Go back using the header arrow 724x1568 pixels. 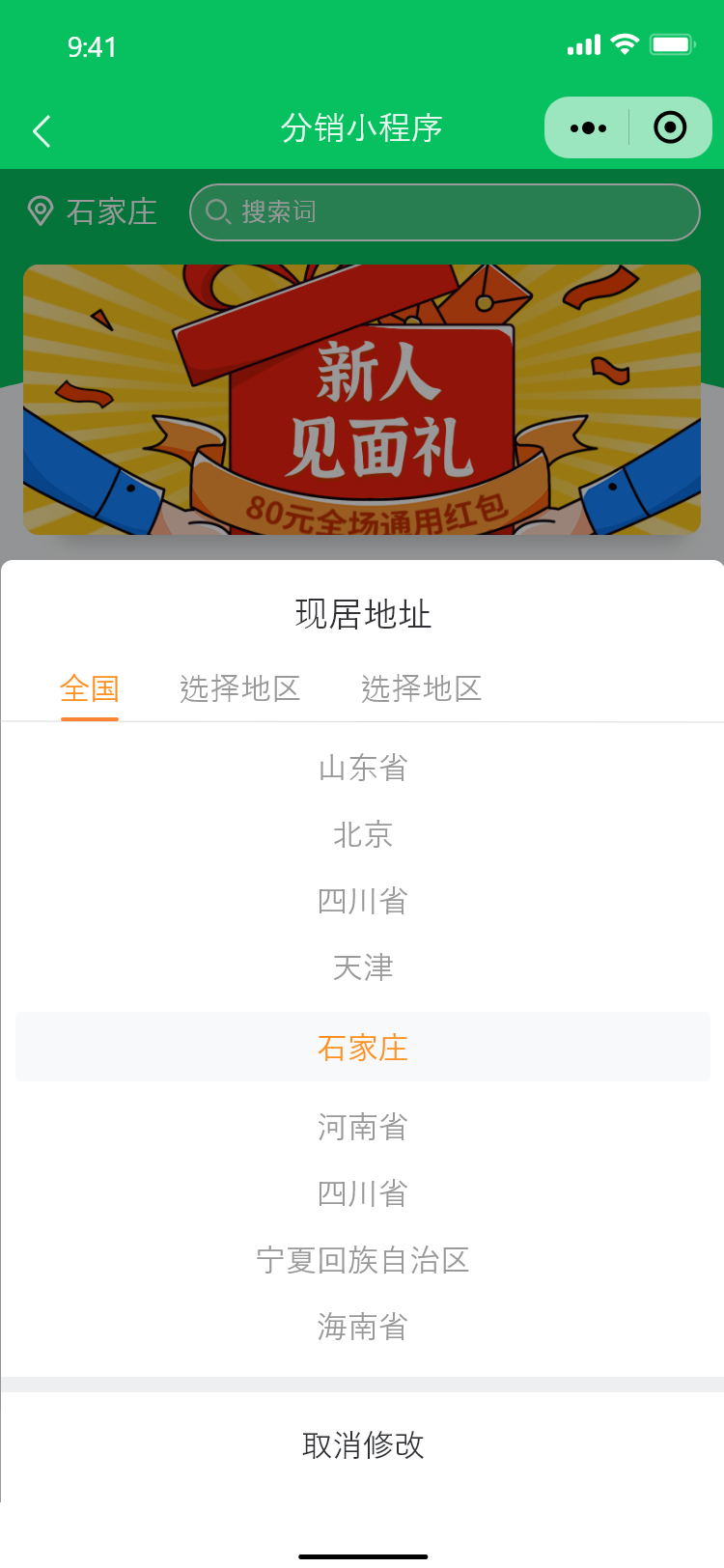[42, 130]
